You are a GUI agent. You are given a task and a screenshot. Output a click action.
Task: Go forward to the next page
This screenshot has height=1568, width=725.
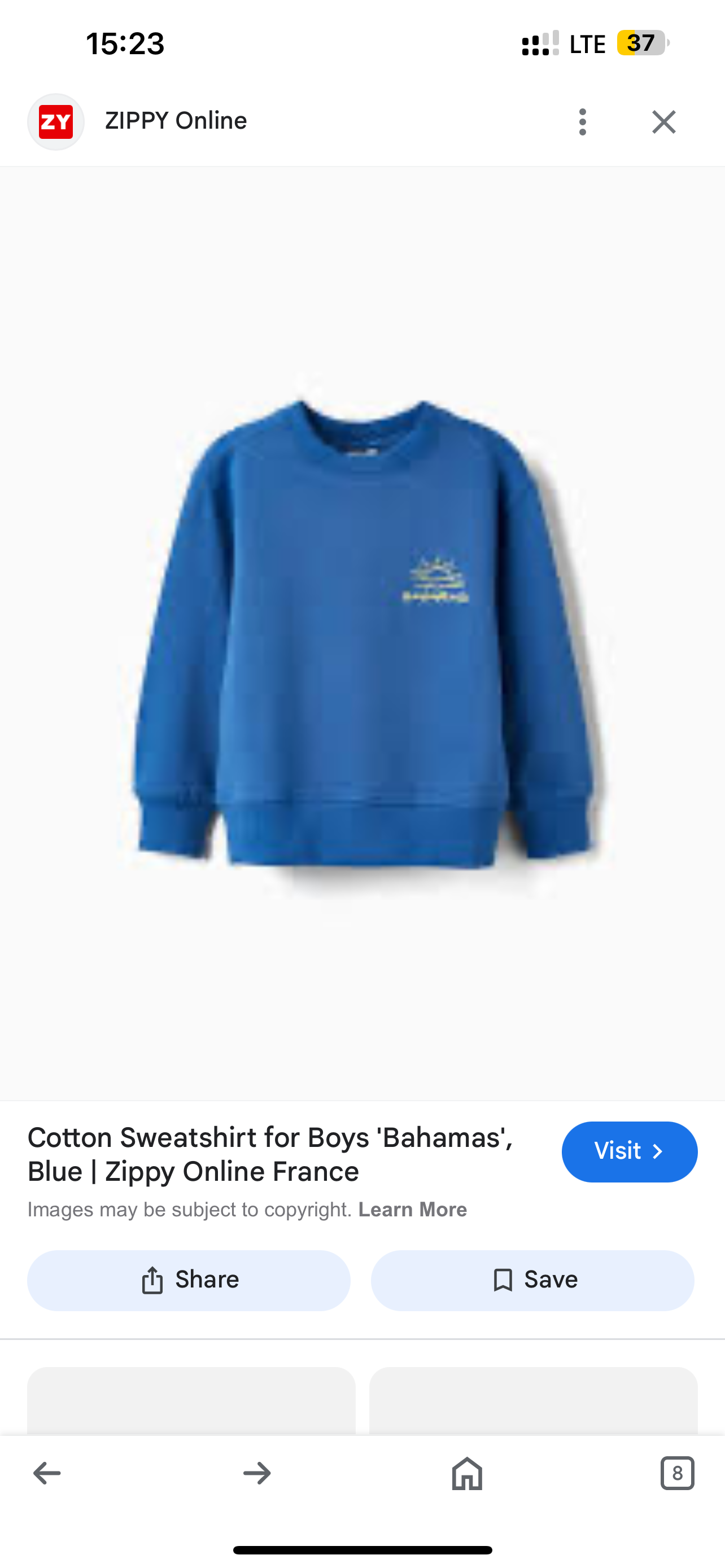257,1473
